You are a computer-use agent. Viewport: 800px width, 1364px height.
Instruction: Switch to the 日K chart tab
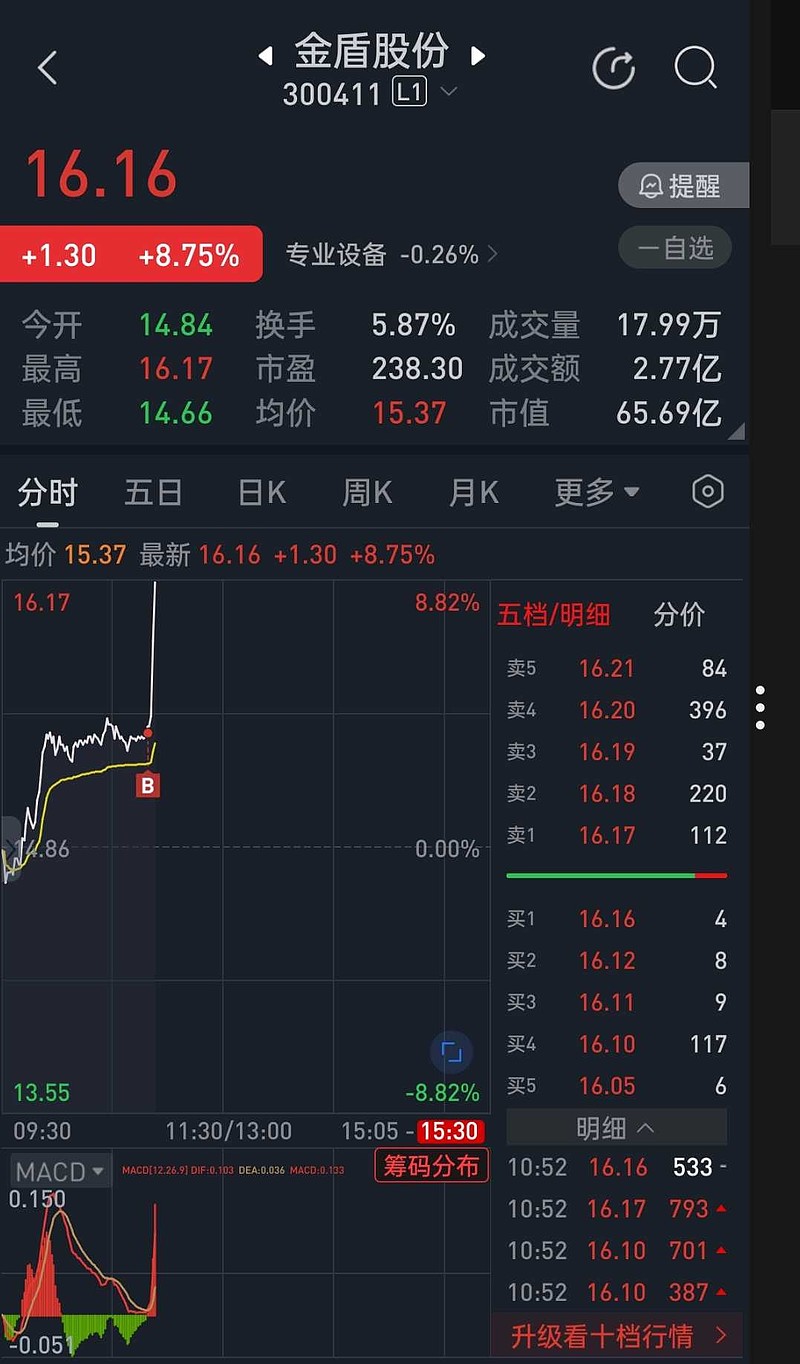261,492
